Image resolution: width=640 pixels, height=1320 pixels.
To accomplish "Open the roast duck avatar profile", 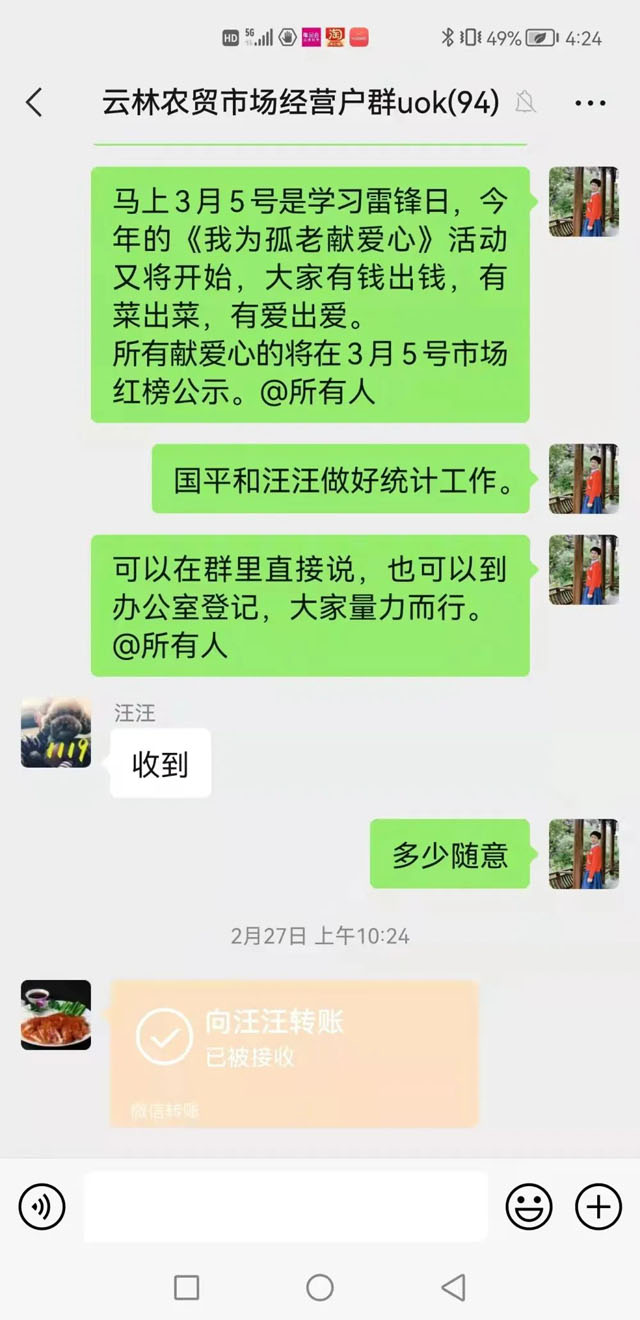I will 56,1015.
